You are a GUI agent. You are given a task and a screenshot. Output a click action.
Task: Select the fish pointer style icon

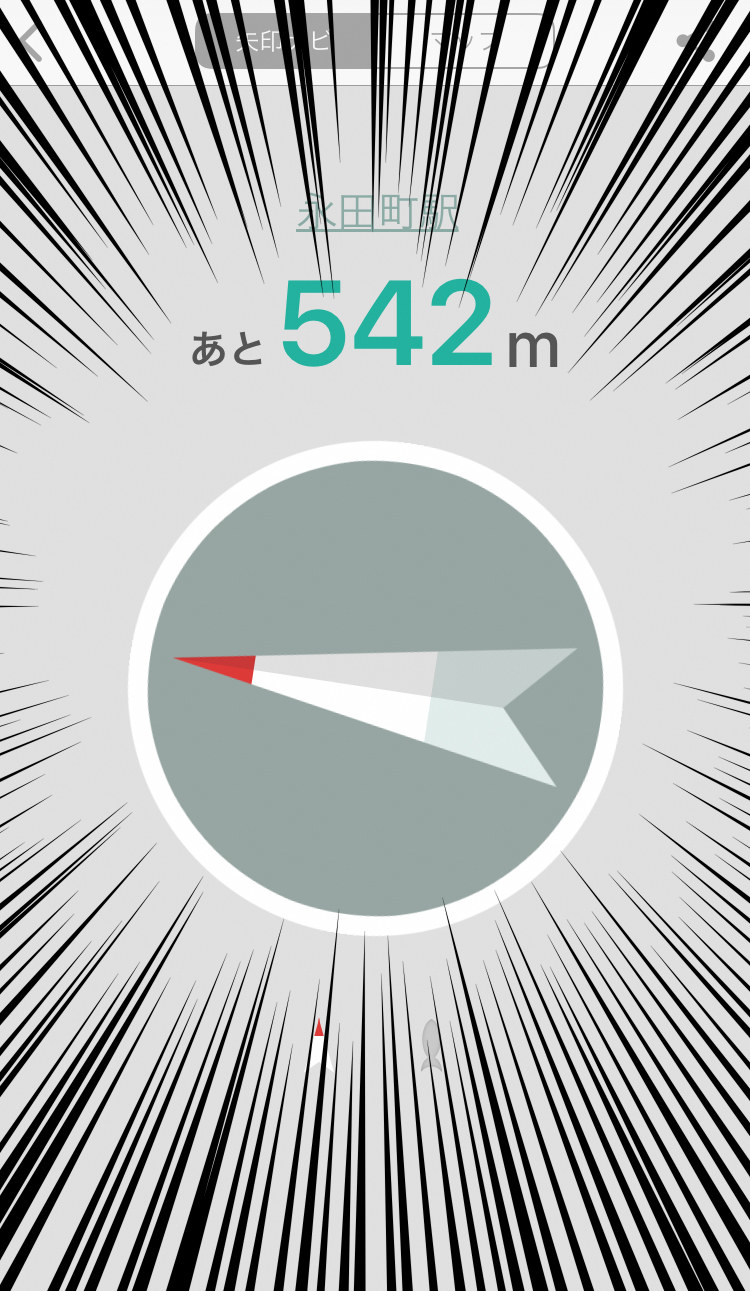pyautogui.click(x=431, y=1046)
